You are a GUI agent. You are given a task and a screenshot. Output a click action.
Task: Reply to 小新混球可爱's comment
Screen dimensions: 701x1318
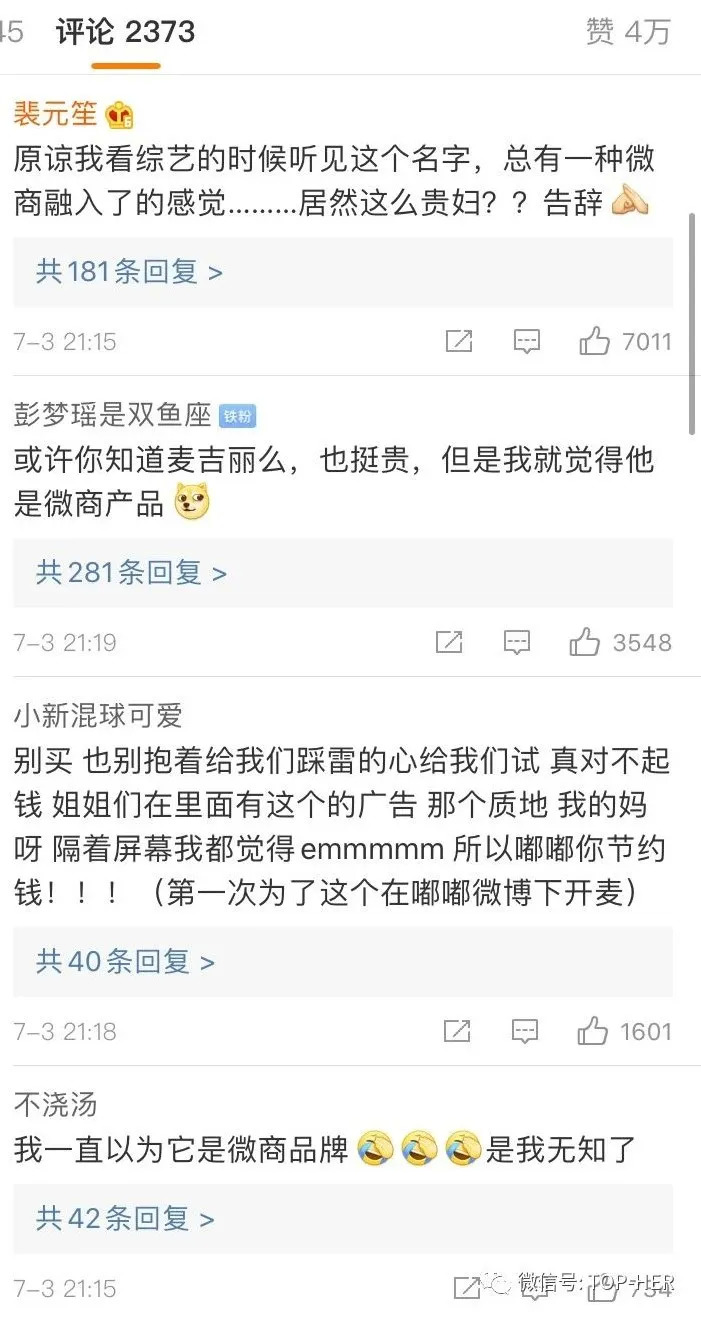click(525, 1031)
